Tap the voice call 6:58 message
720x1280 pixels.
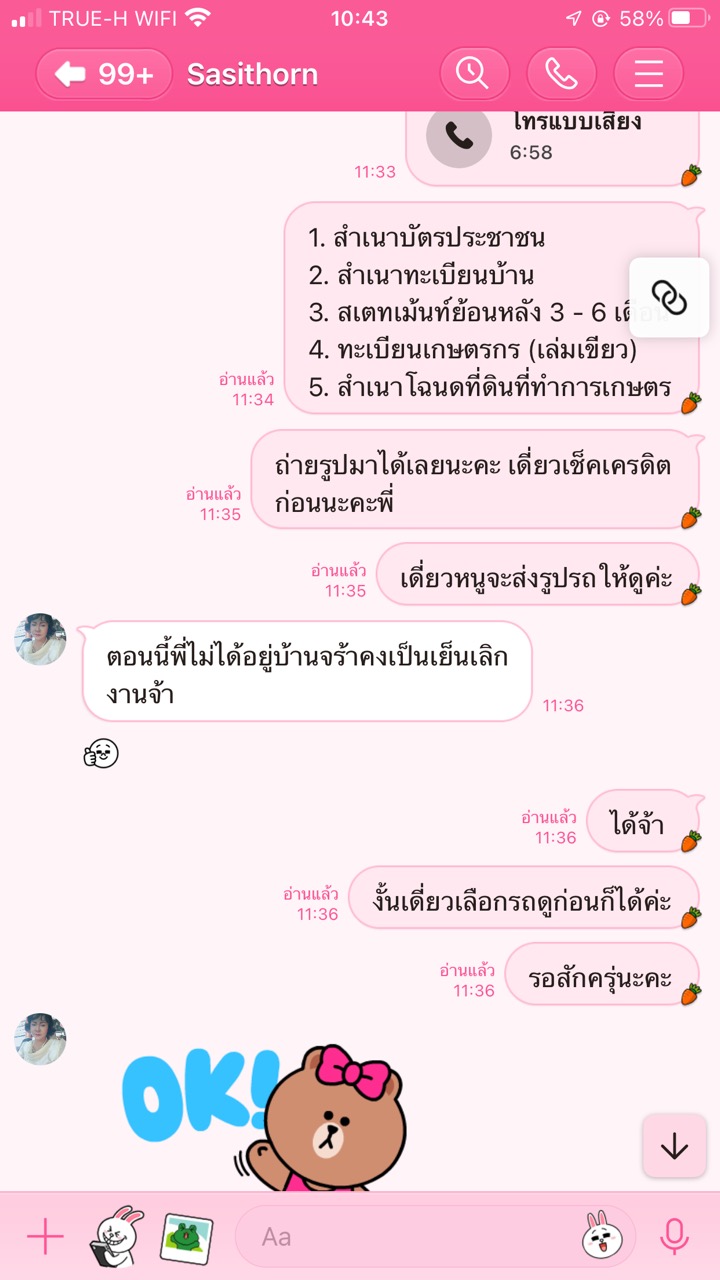[552, 140]
